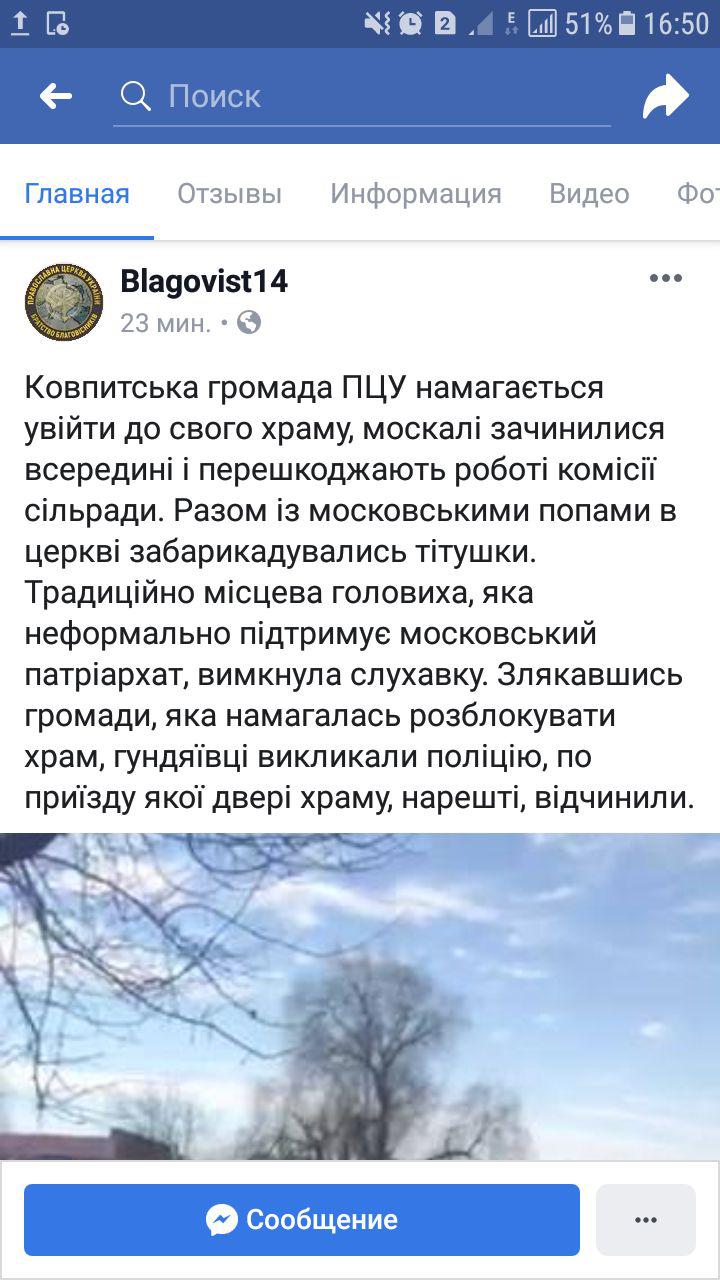
Task: Switch to the Главная tab
Action: coord(77,194)
